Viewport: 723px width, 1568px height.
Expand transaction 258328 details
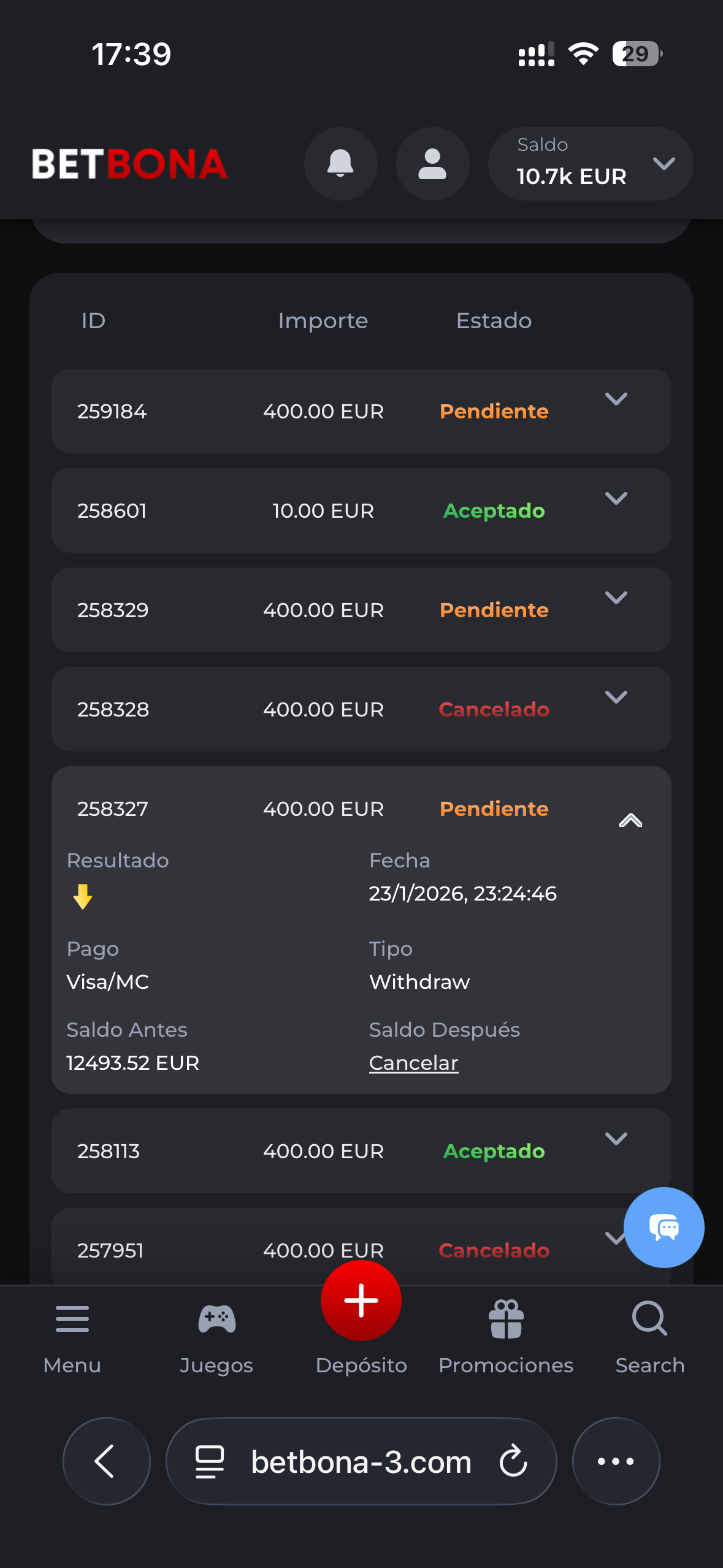616,698
